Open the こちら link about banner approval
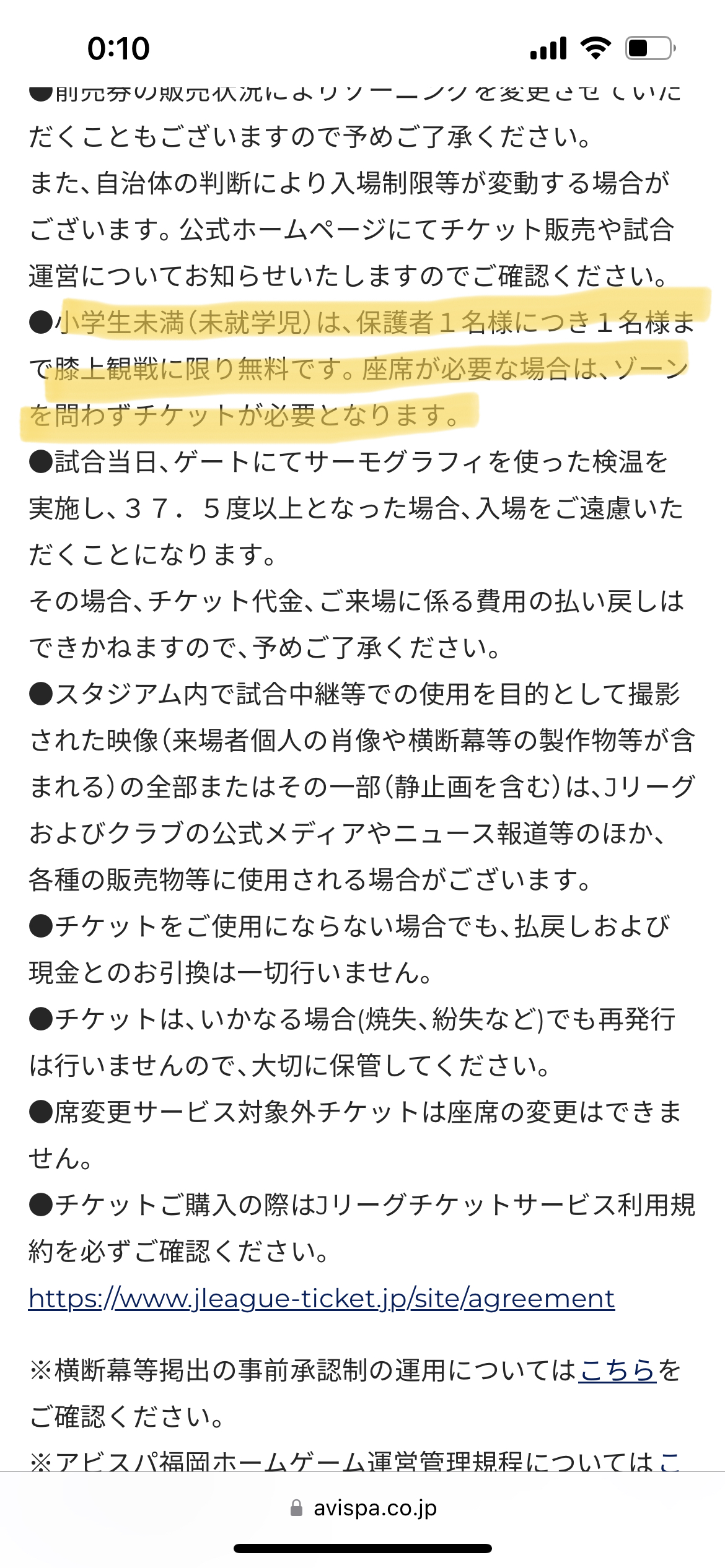 tap(617, 1369)
